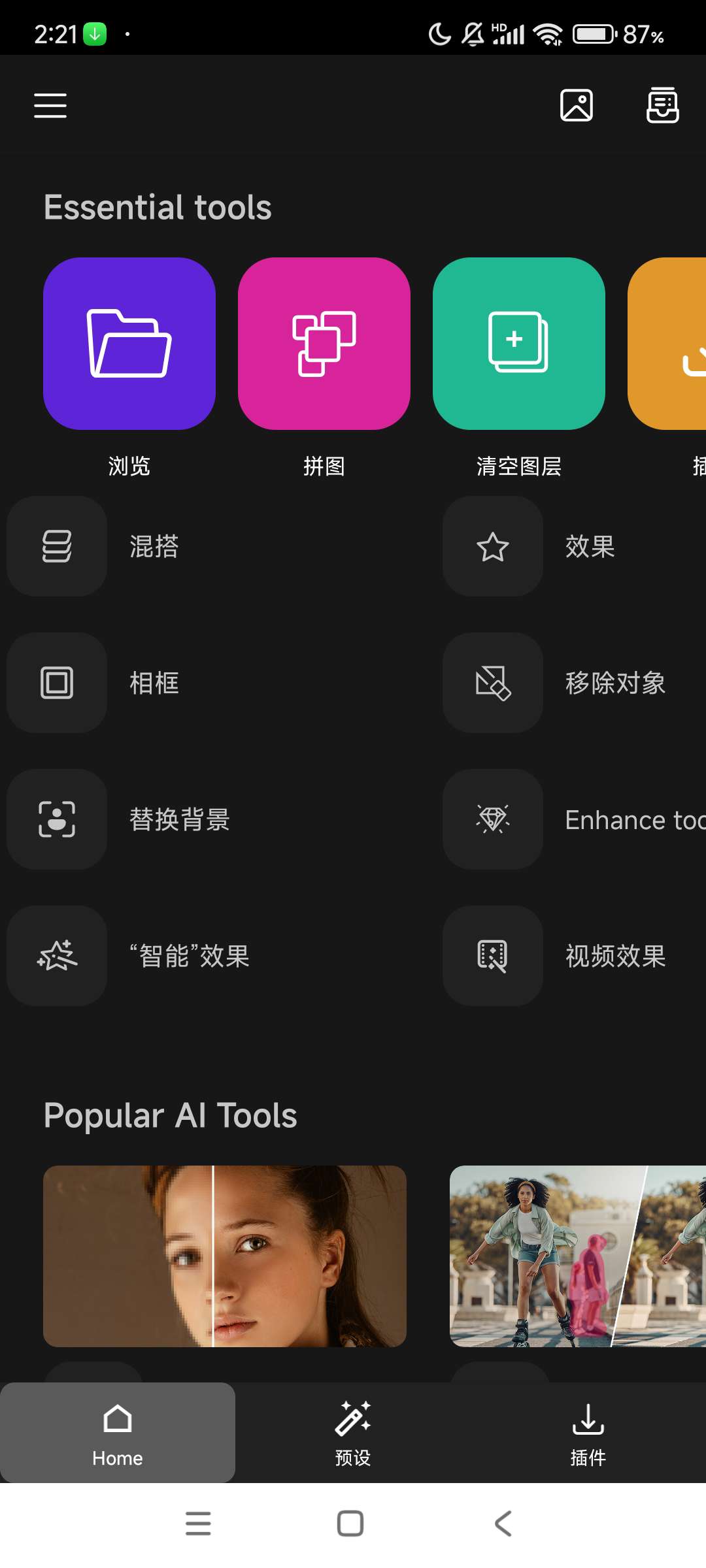The image size is (706, 1568).
Task: Tap the system back button
Action: click(x=503, y=1524)
